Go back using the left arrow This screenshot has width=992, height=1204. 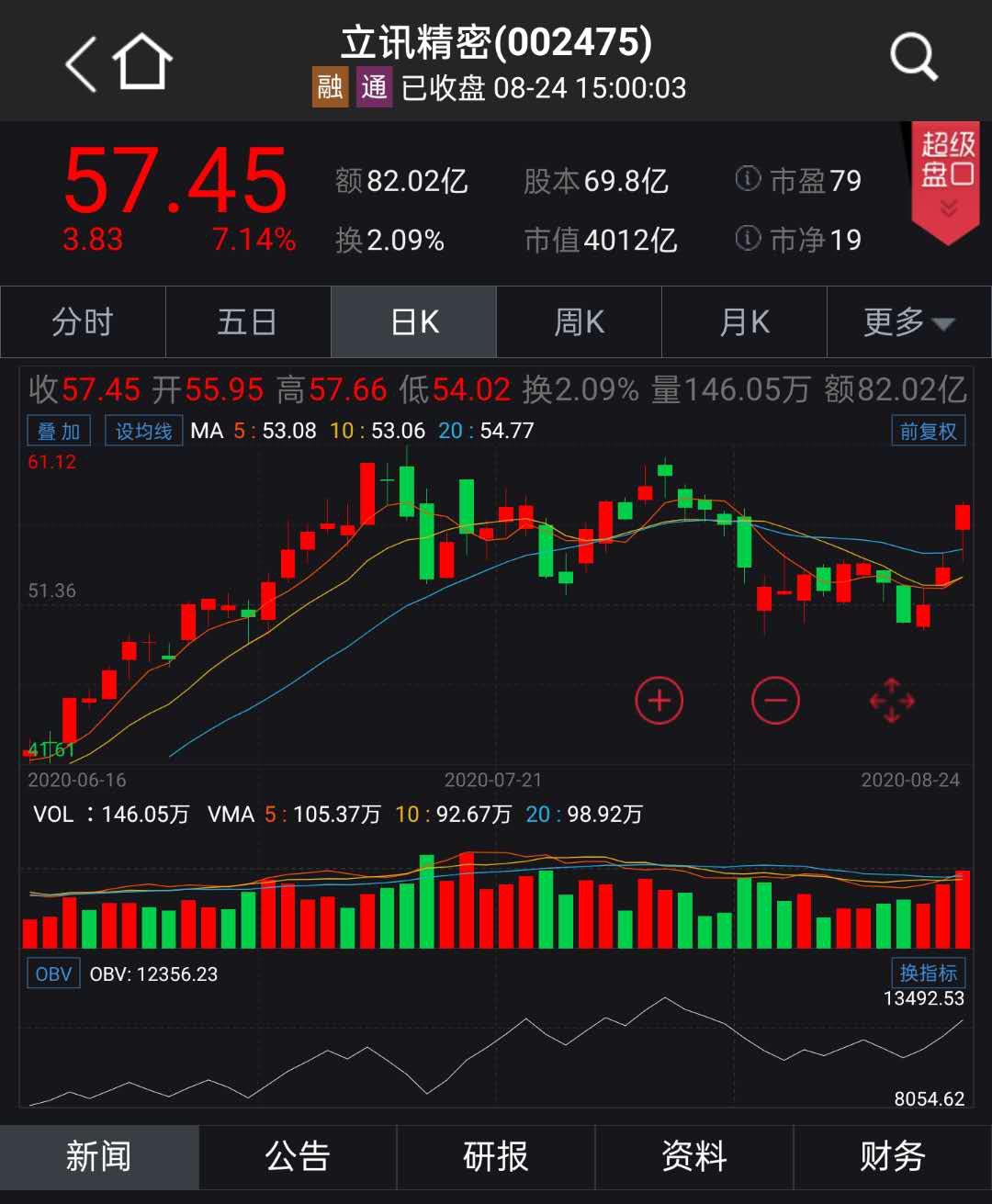coord(81,63)
